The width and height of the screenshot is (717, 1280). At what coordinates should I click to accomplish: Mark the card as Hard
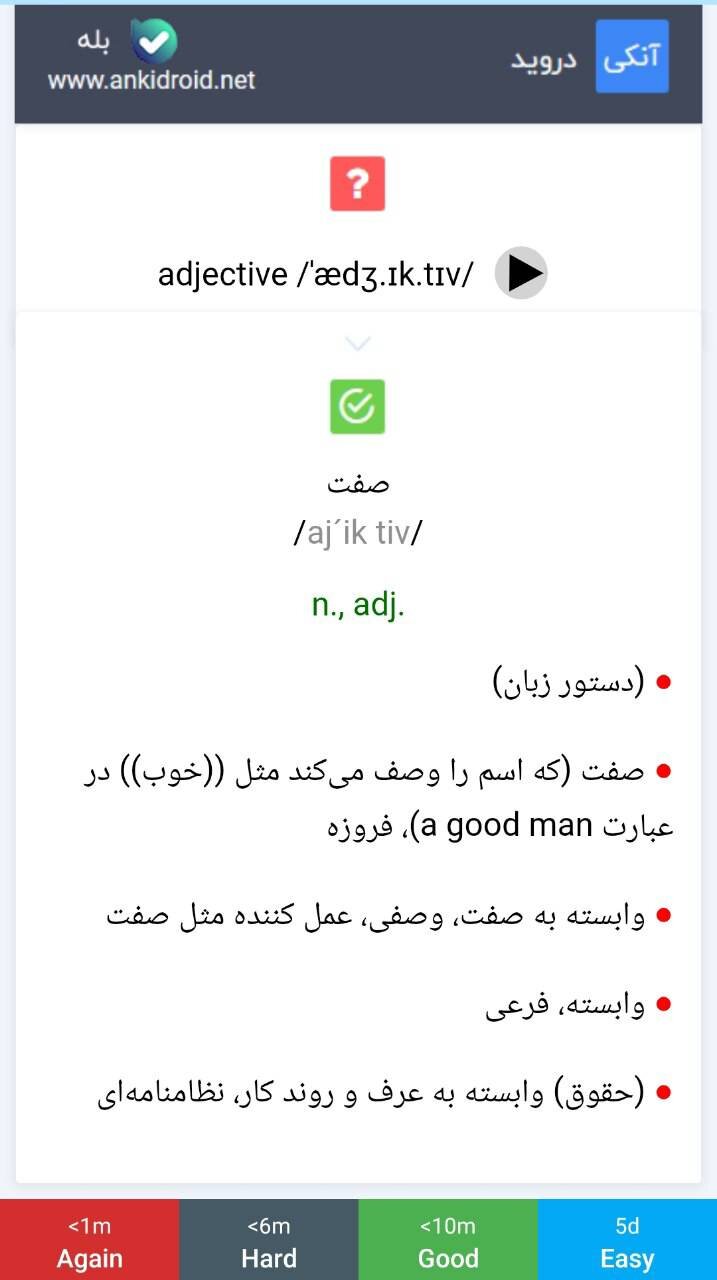tap(268, 1241)
